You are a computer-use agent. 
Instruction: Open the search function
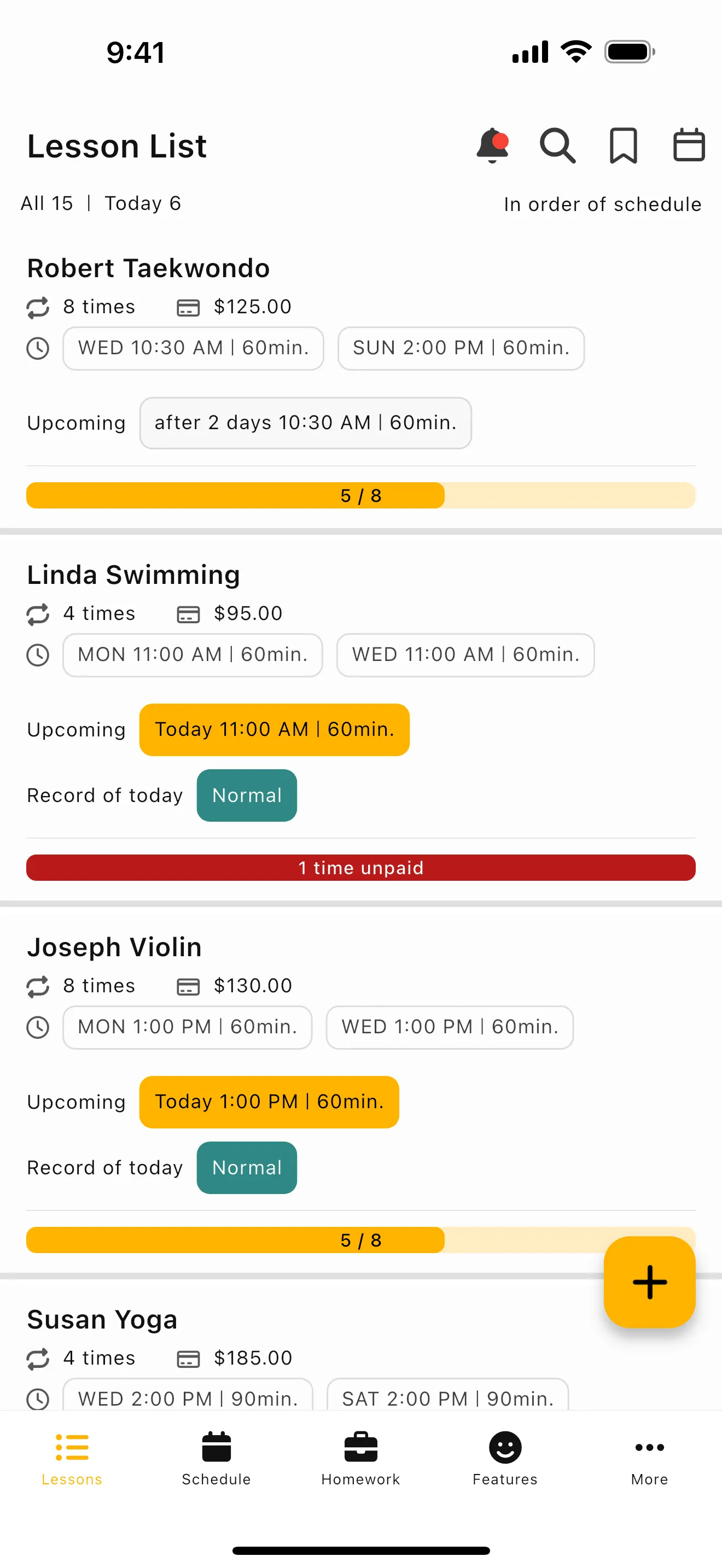click(557, 145)
